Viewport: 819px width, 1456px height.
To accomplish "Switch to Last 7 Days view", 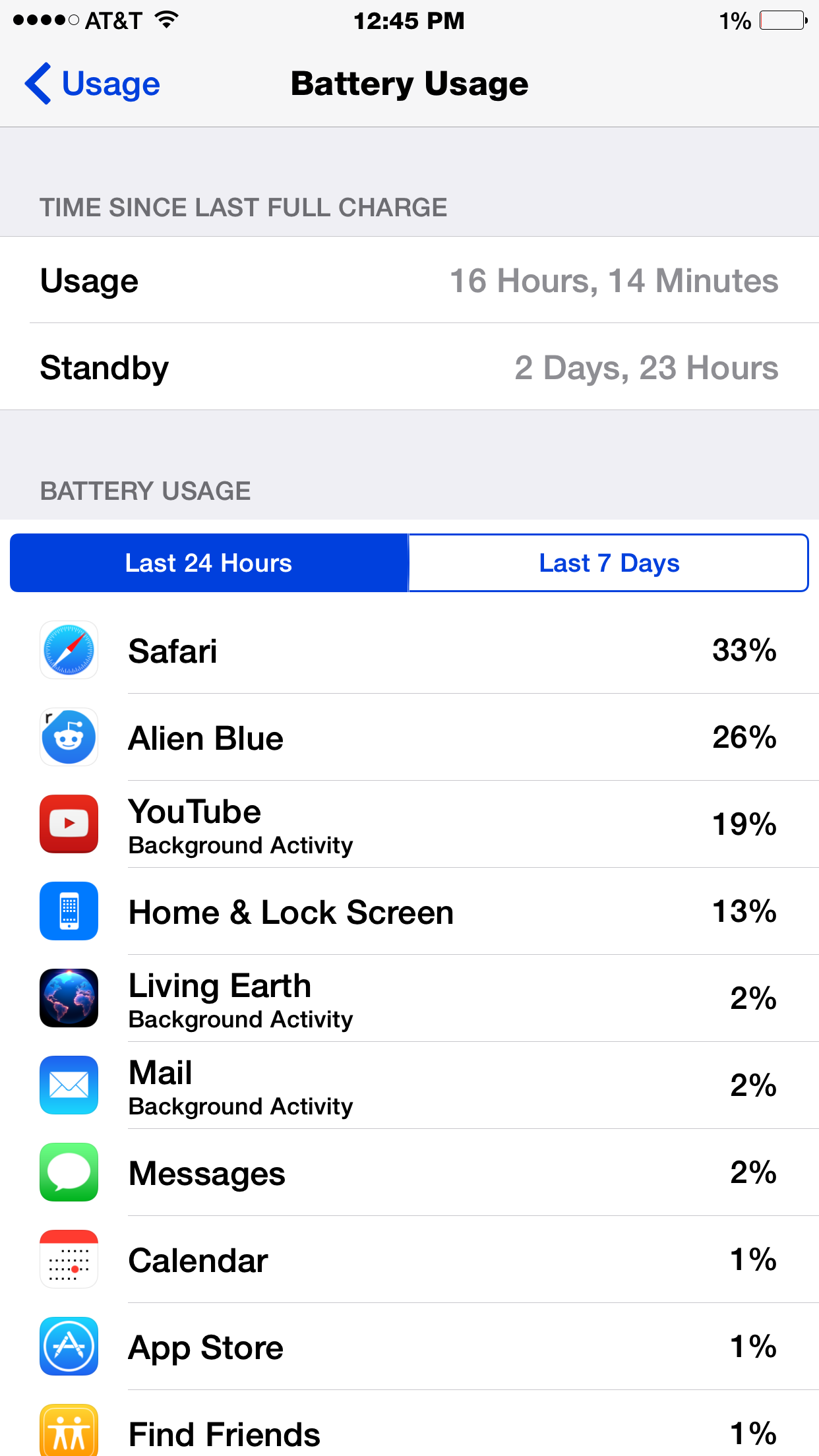I will (x=608, y=563).
